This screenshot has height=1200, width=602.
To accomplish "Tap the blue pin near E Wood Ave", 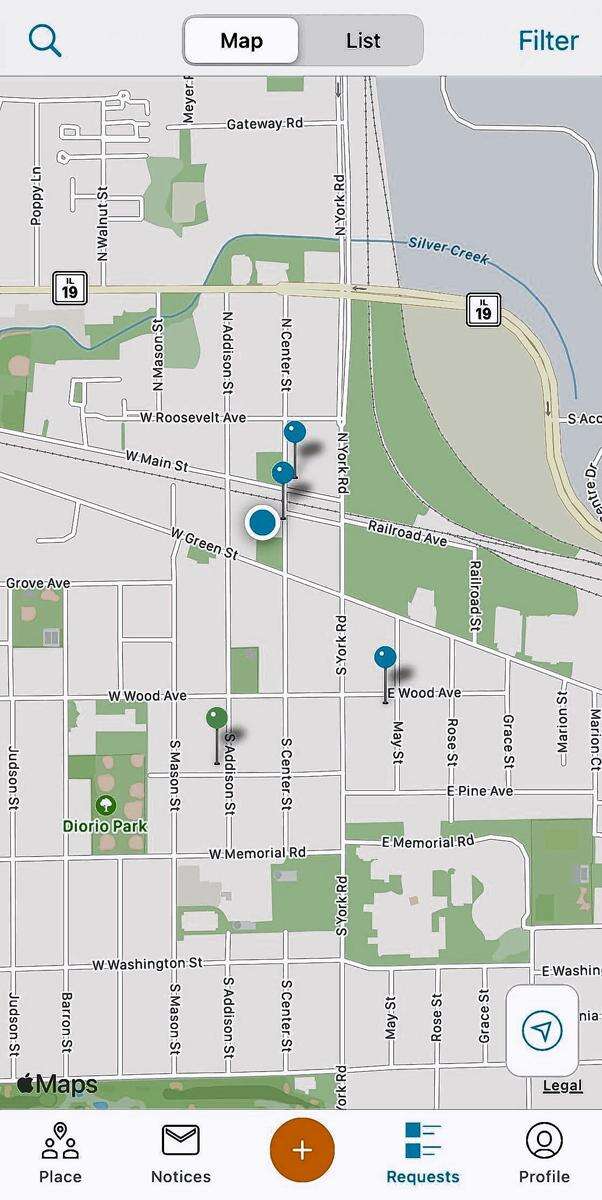I will coord(385,657).
